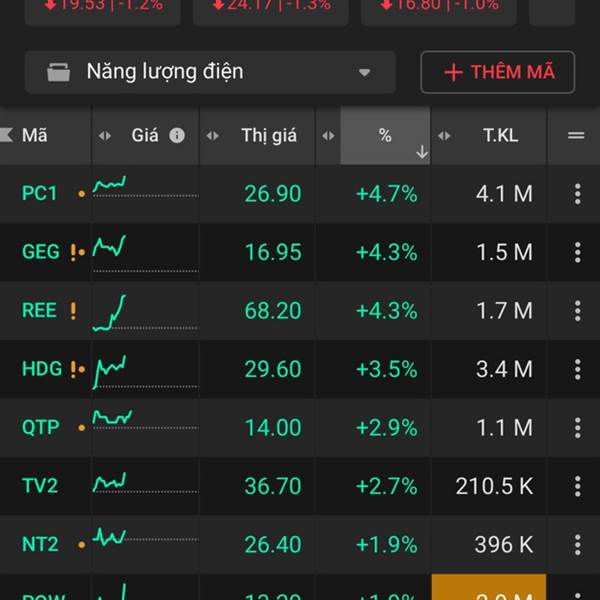
Task: Open more options for QTP
Action: pos(577,428)
